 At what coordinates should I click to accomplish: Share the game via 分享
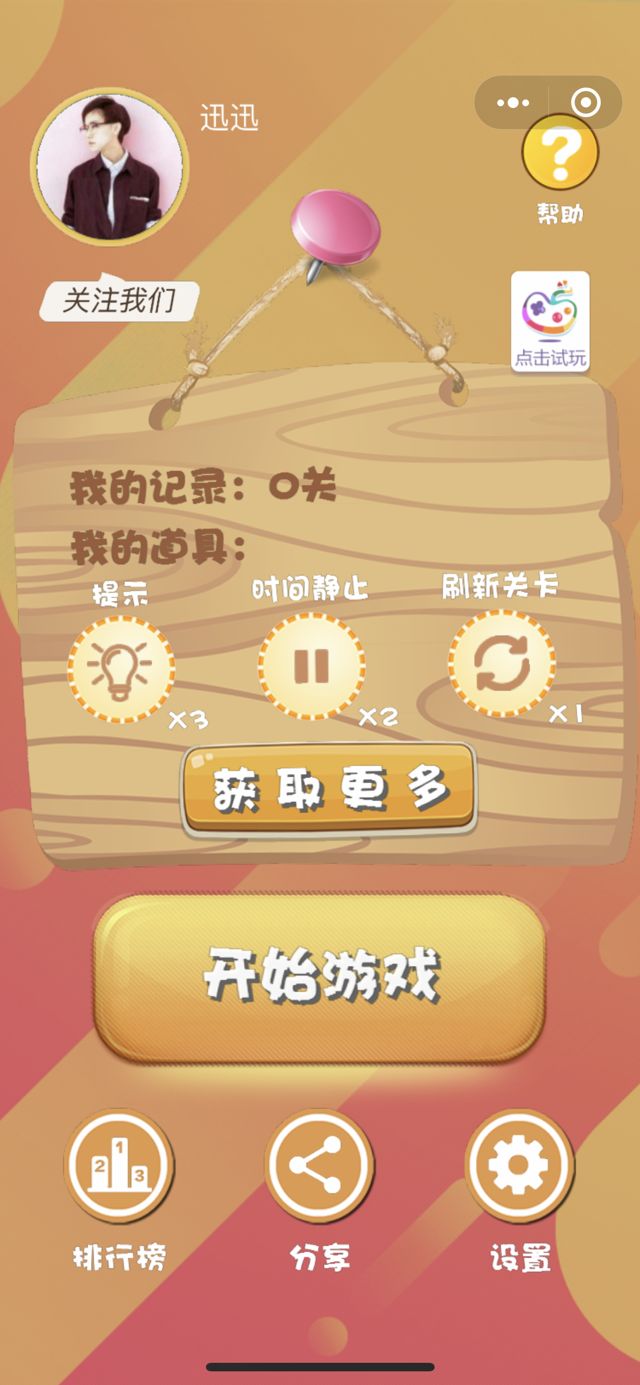[x=319, y=1164]
